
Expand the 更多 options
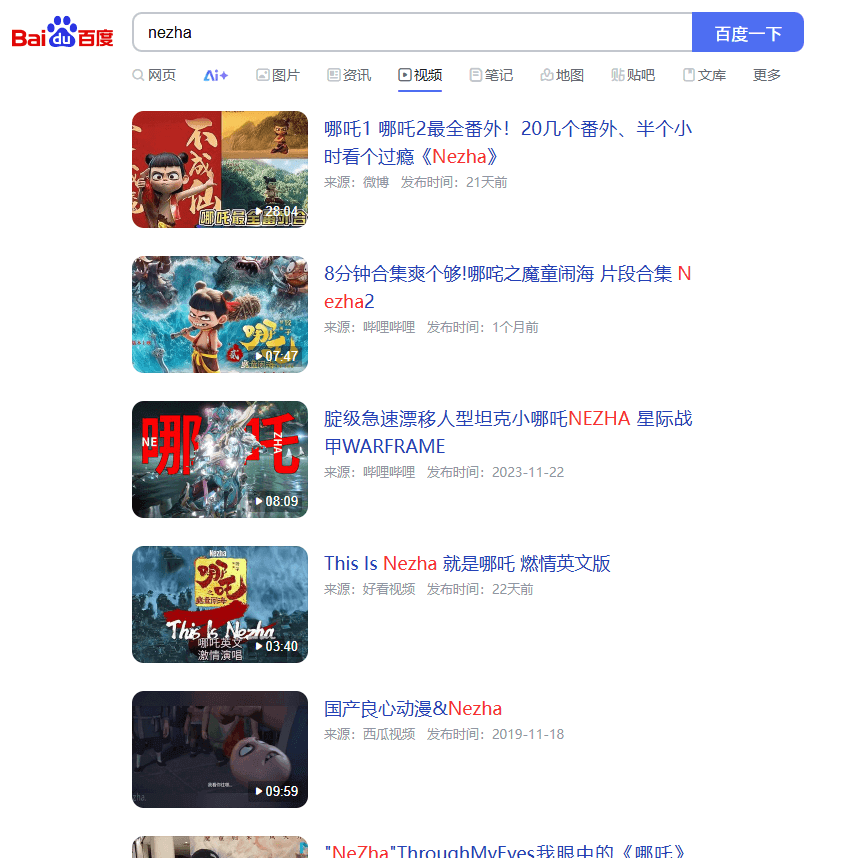click(767, 75)
